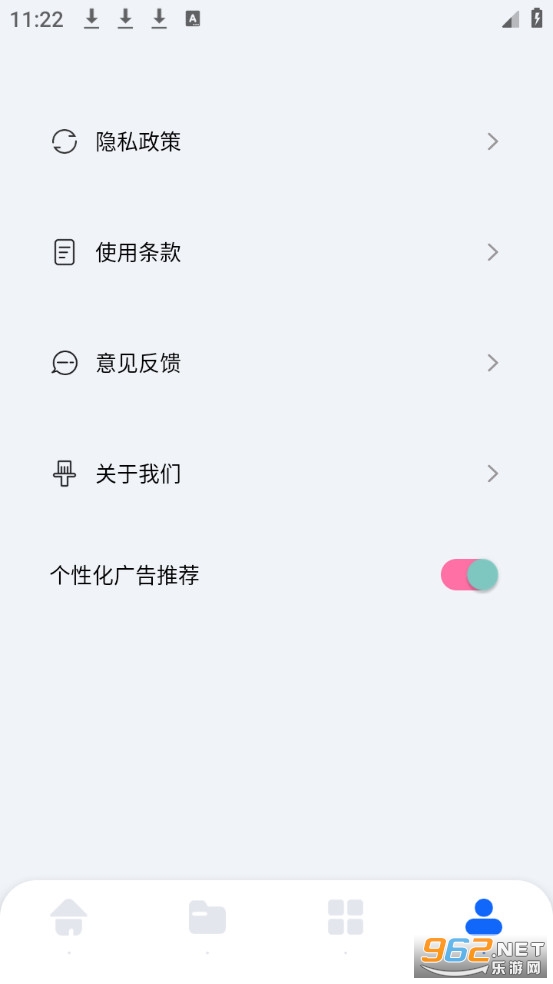Toggle the 个性化广告推荐 switch off
This screenshot has height=984, width=553.
tap(470, 575)
